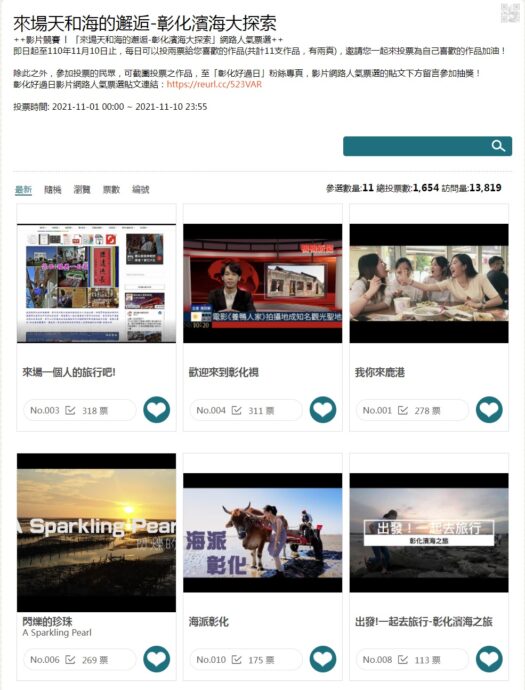
Task: Vote with the heart for No.008
Action: [x=489, y=659]
